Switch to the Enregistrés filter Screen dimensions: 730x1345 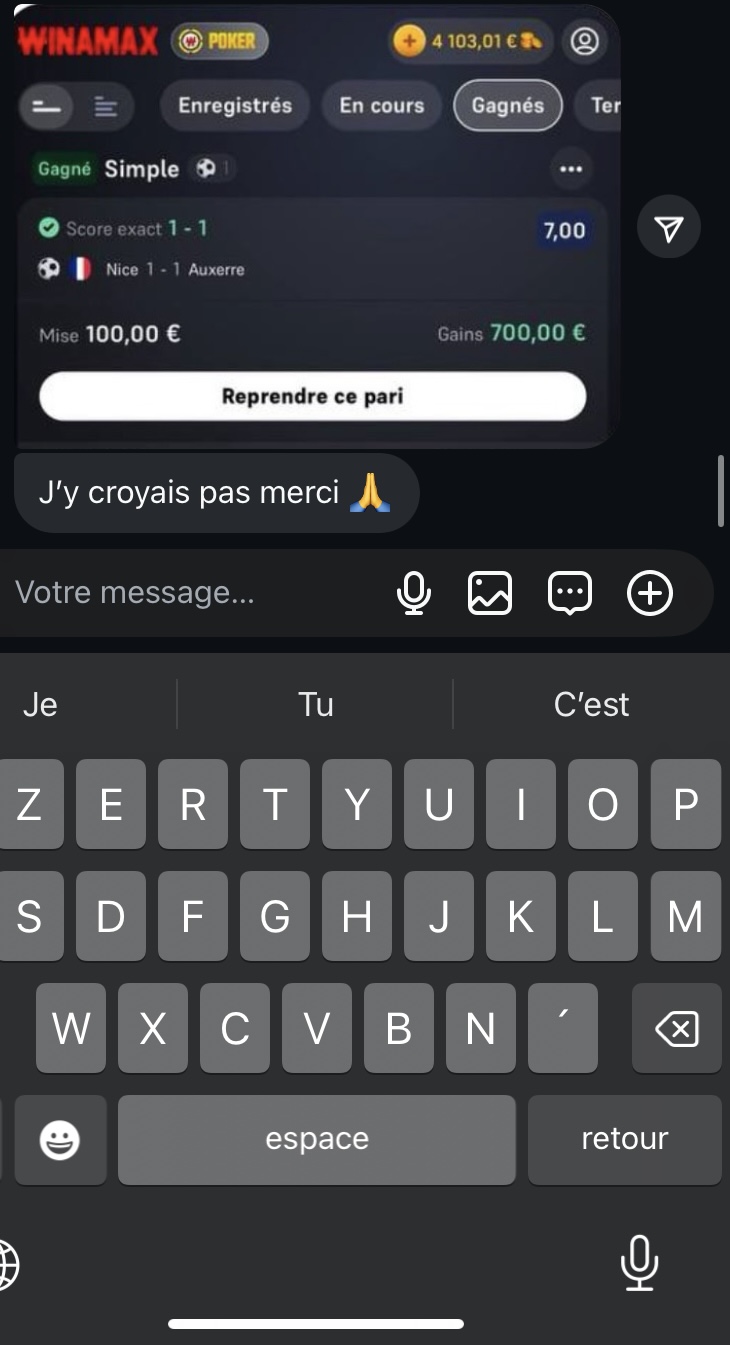pos(234,104)
